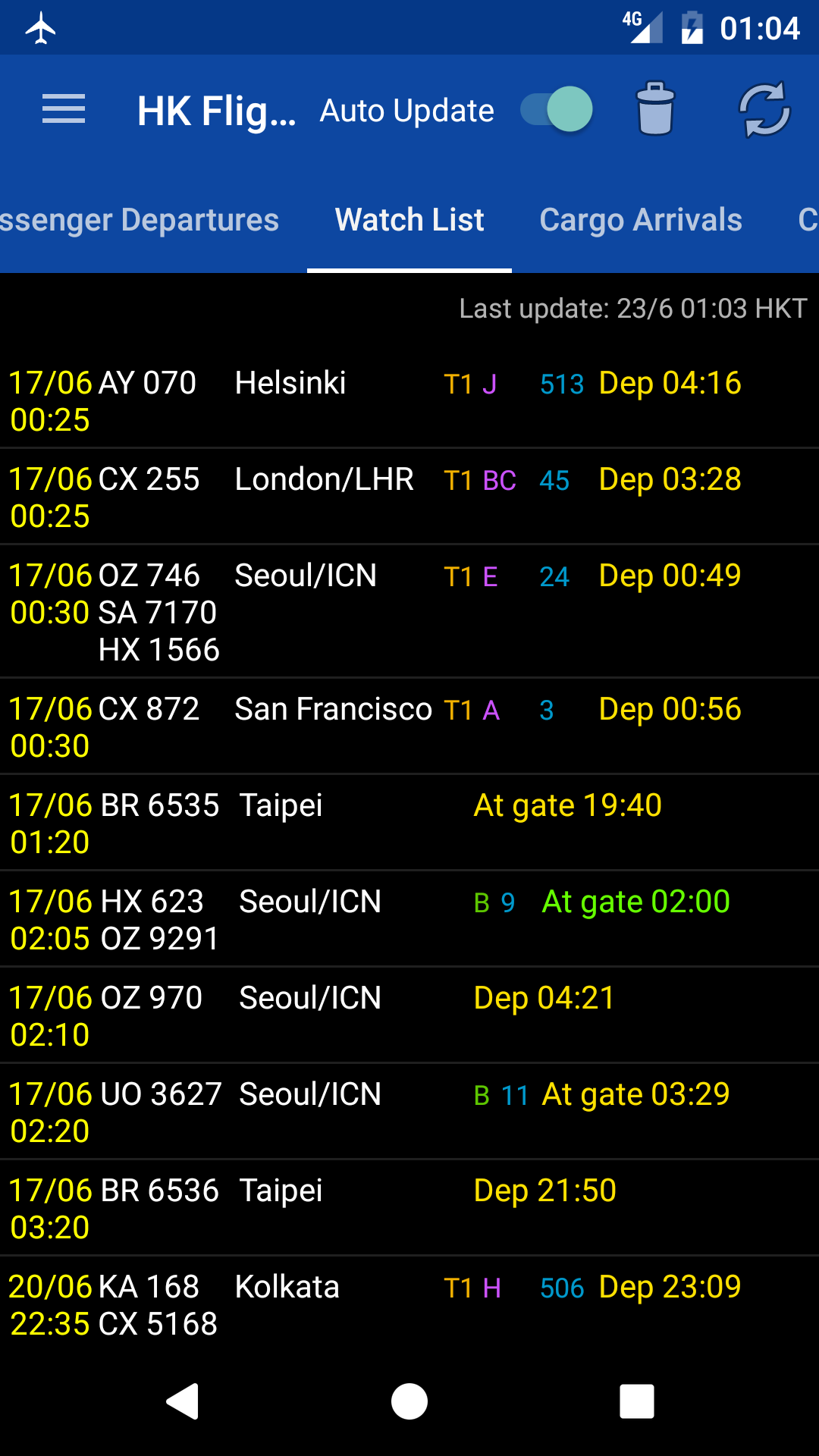This screenshot has height=1456, width=819.
Task: Open flight CX 255 to London/LHR
Action: click(x=409, y=497)
